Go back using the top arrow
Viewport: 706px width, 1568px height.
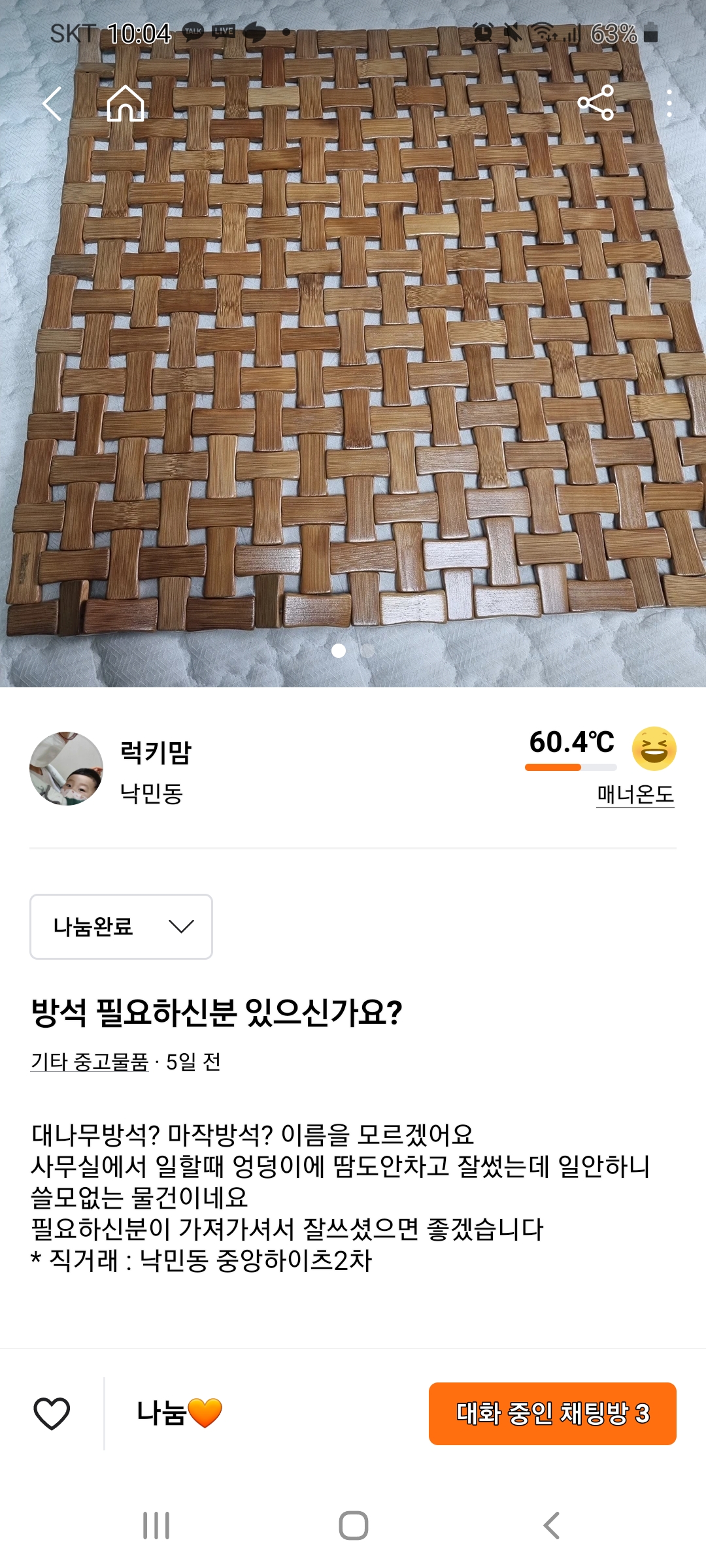click(52, 104)
